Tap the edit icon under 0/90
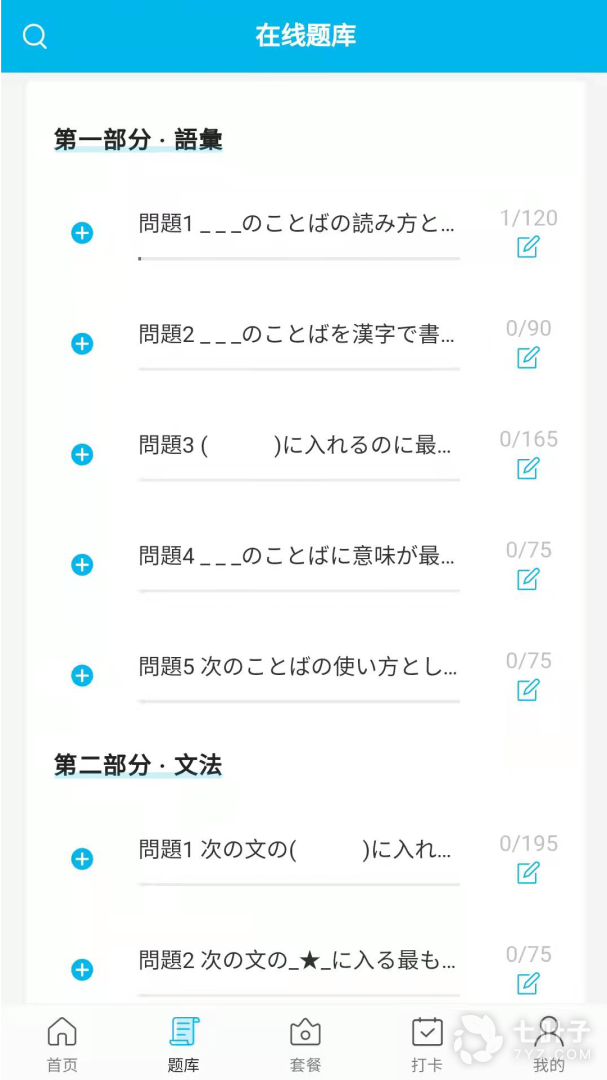This screenshot has width=607, height=1080. point(528,358)
